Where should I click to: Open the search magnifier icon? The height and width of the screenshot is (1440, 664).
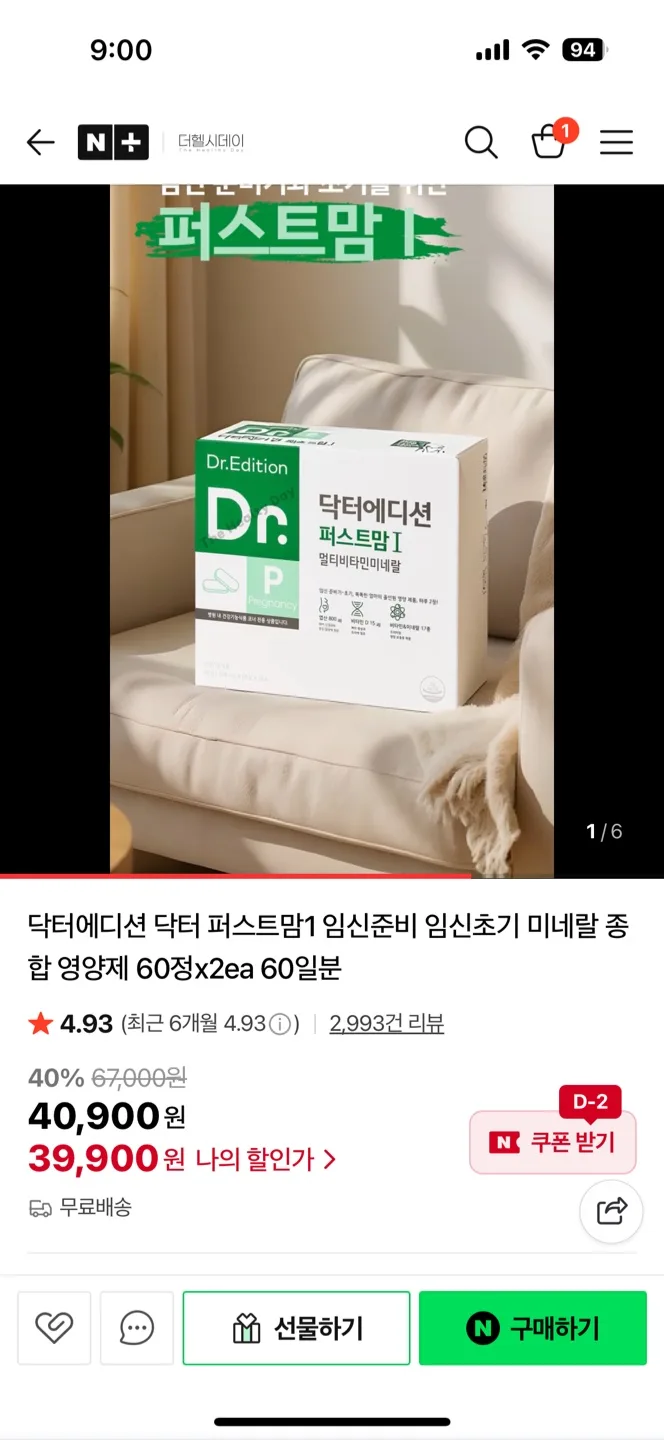pyautogui.click(x=481, y=143)
